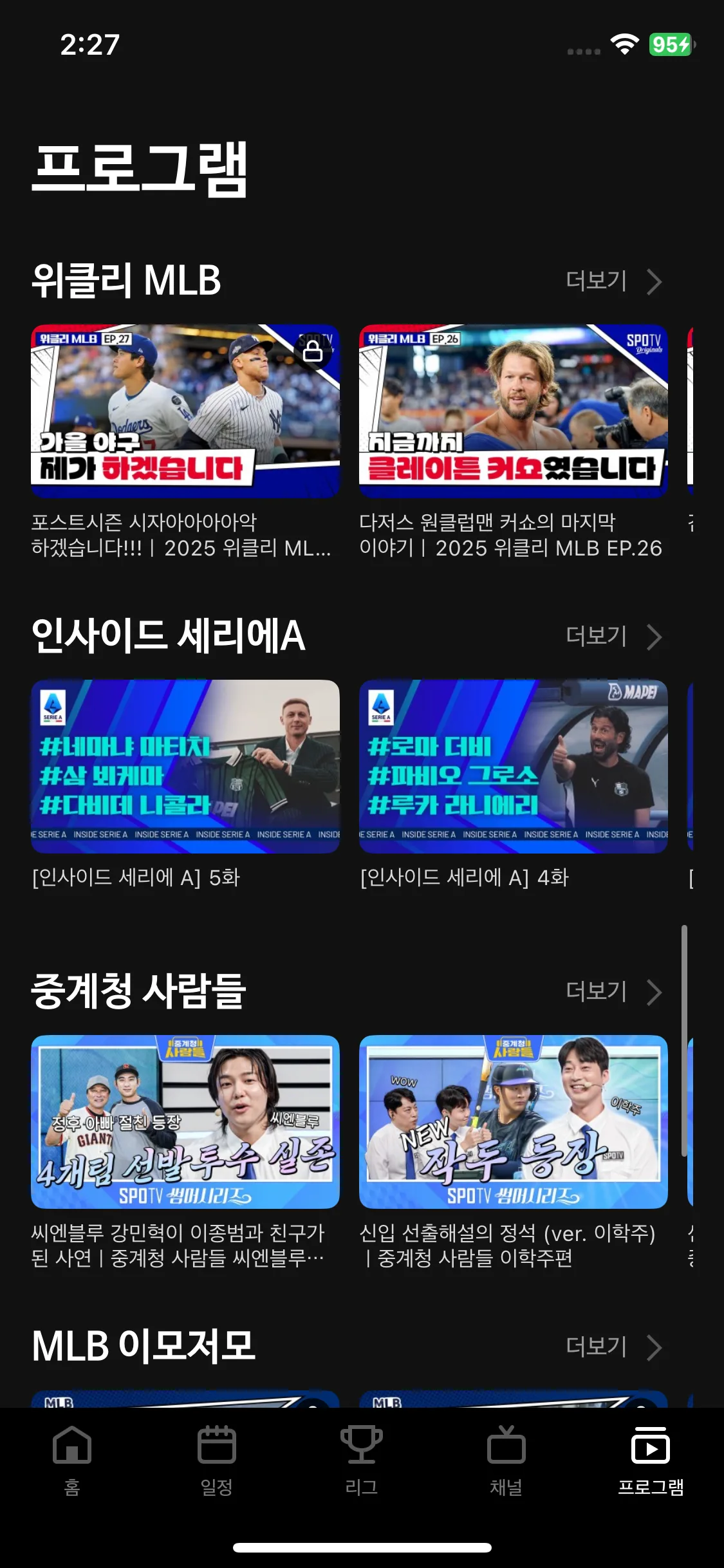
Task: Open 인사이드 세리에 A 4화
Action: pyautogui.click(x=513, y=767)
